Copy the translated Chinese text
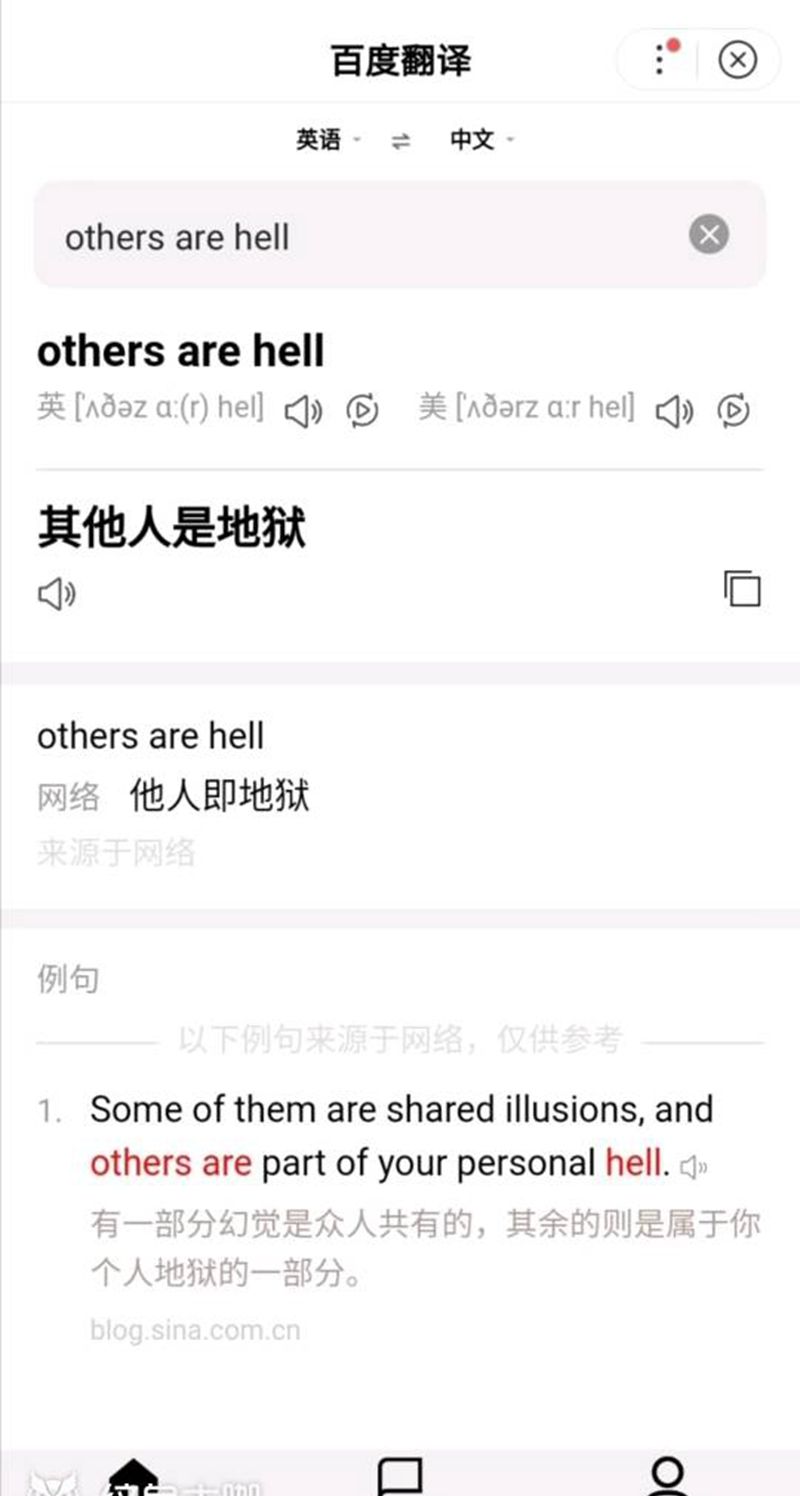The width and height of the screenshot is (800, 1496). pos(742,589)
